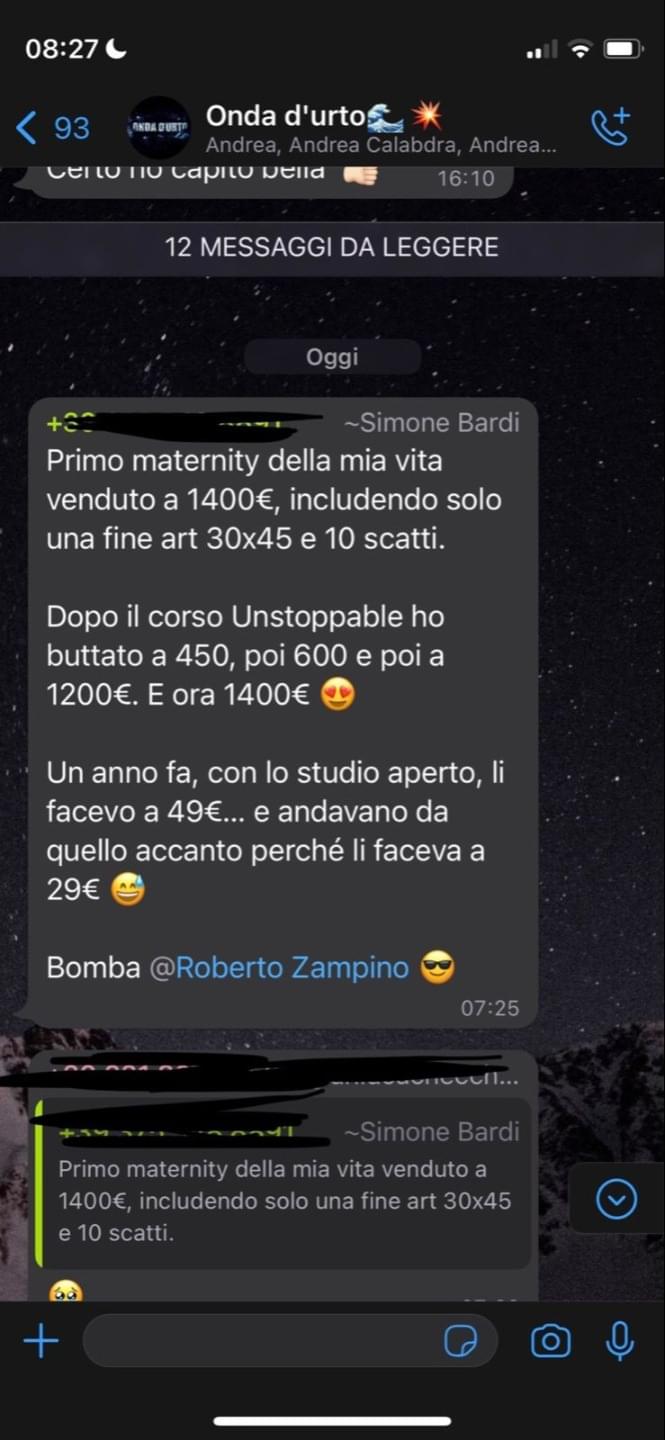Jump to latest messages with down arrow
The image size is (665, 1440).
tap(616, 1199)
